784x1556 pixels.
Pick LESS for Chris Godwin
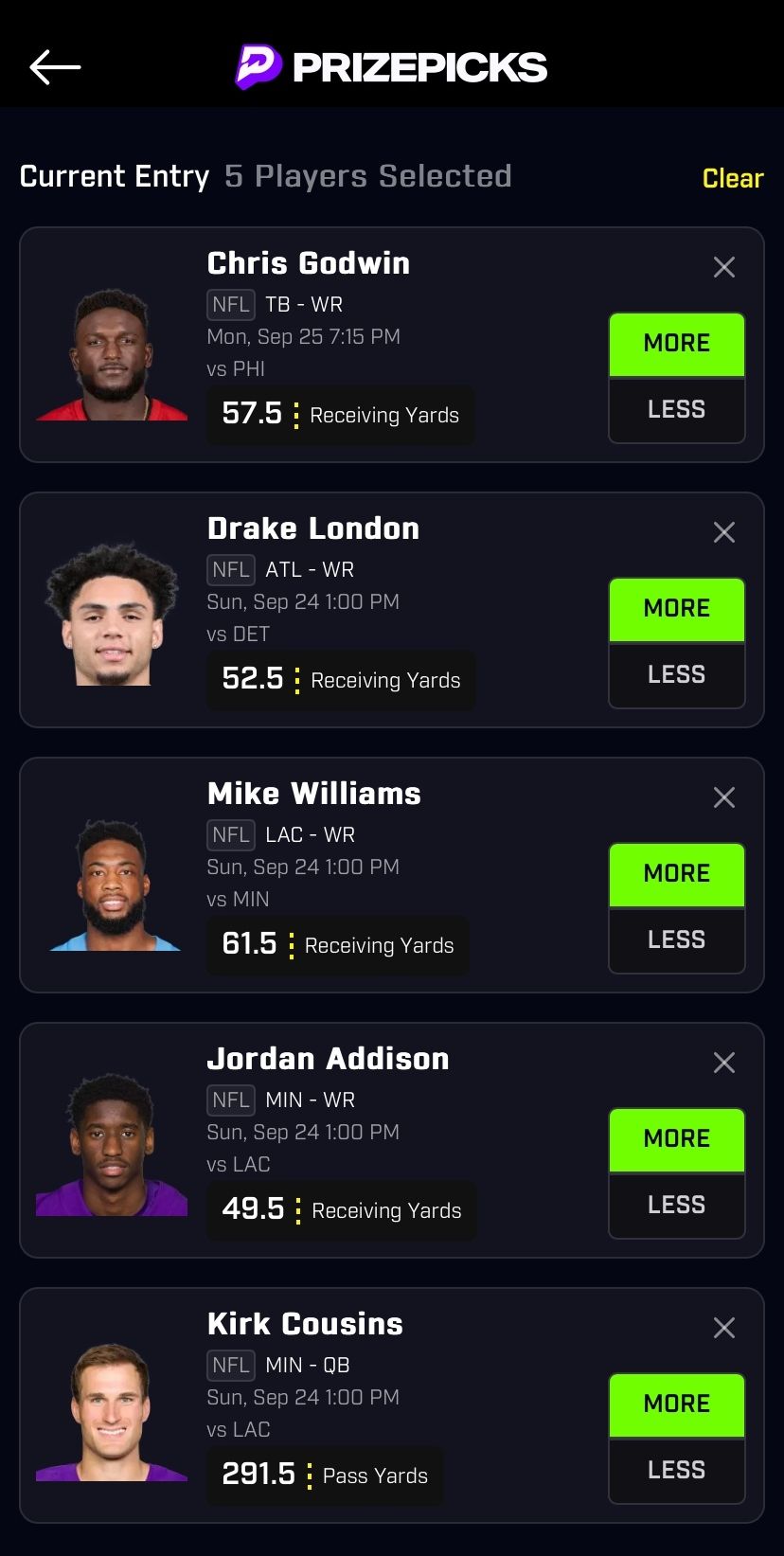676,410
